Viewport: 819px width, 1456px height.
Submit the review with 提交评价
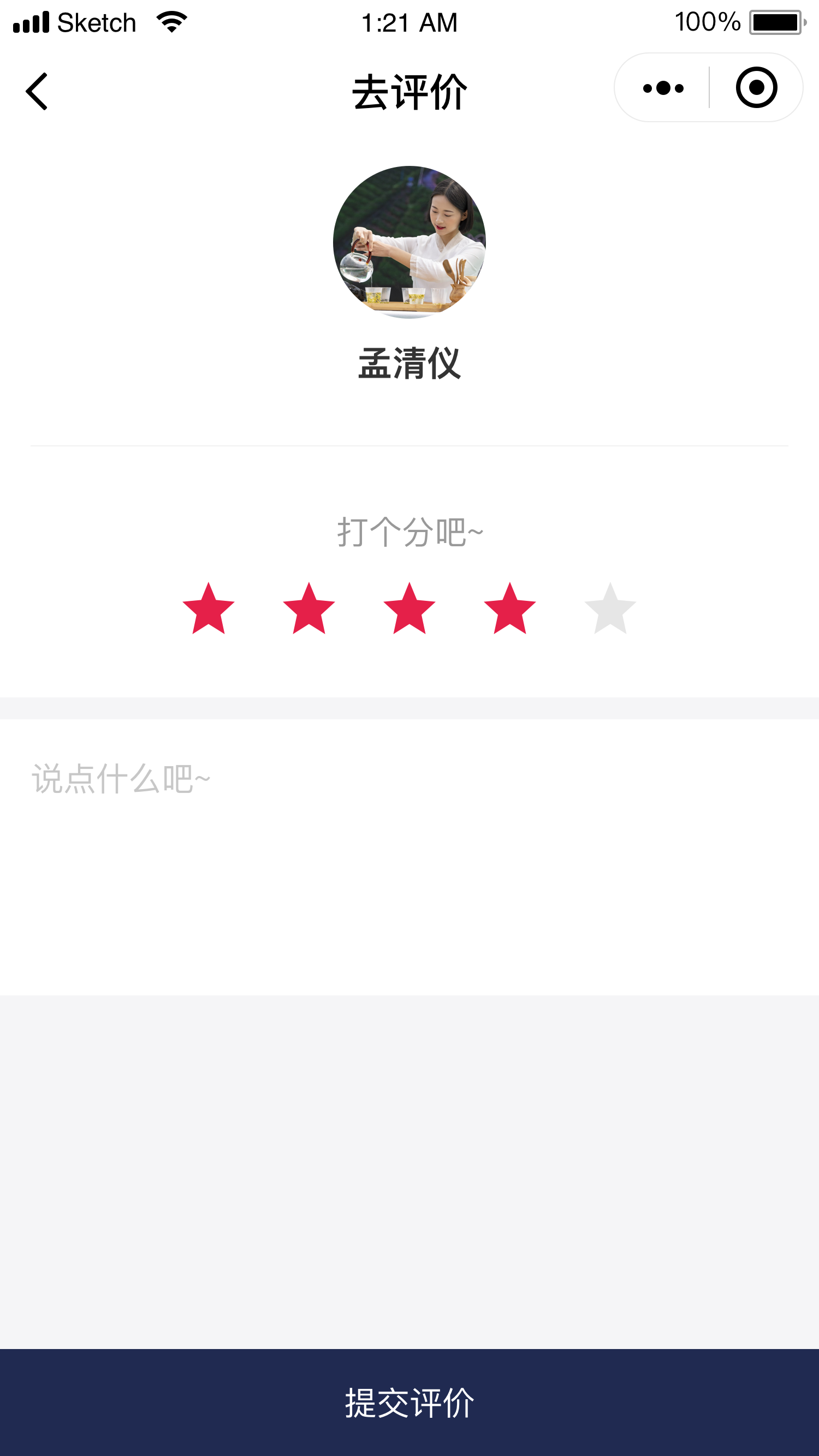410,1402
